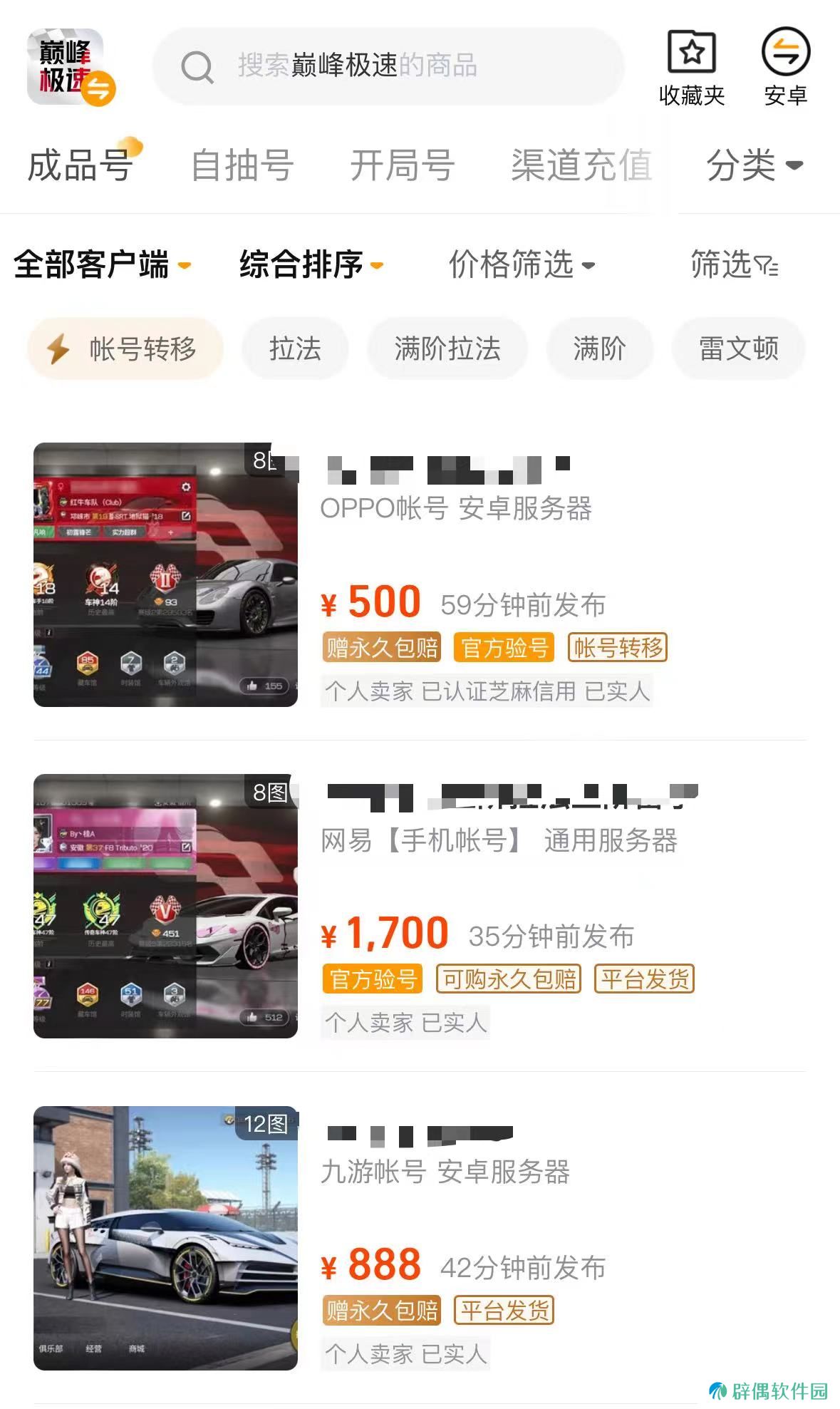Viewport: 840px width, 1409px height.
Task: Switch to the 自抽号 tab
Action: coord(242,165)
